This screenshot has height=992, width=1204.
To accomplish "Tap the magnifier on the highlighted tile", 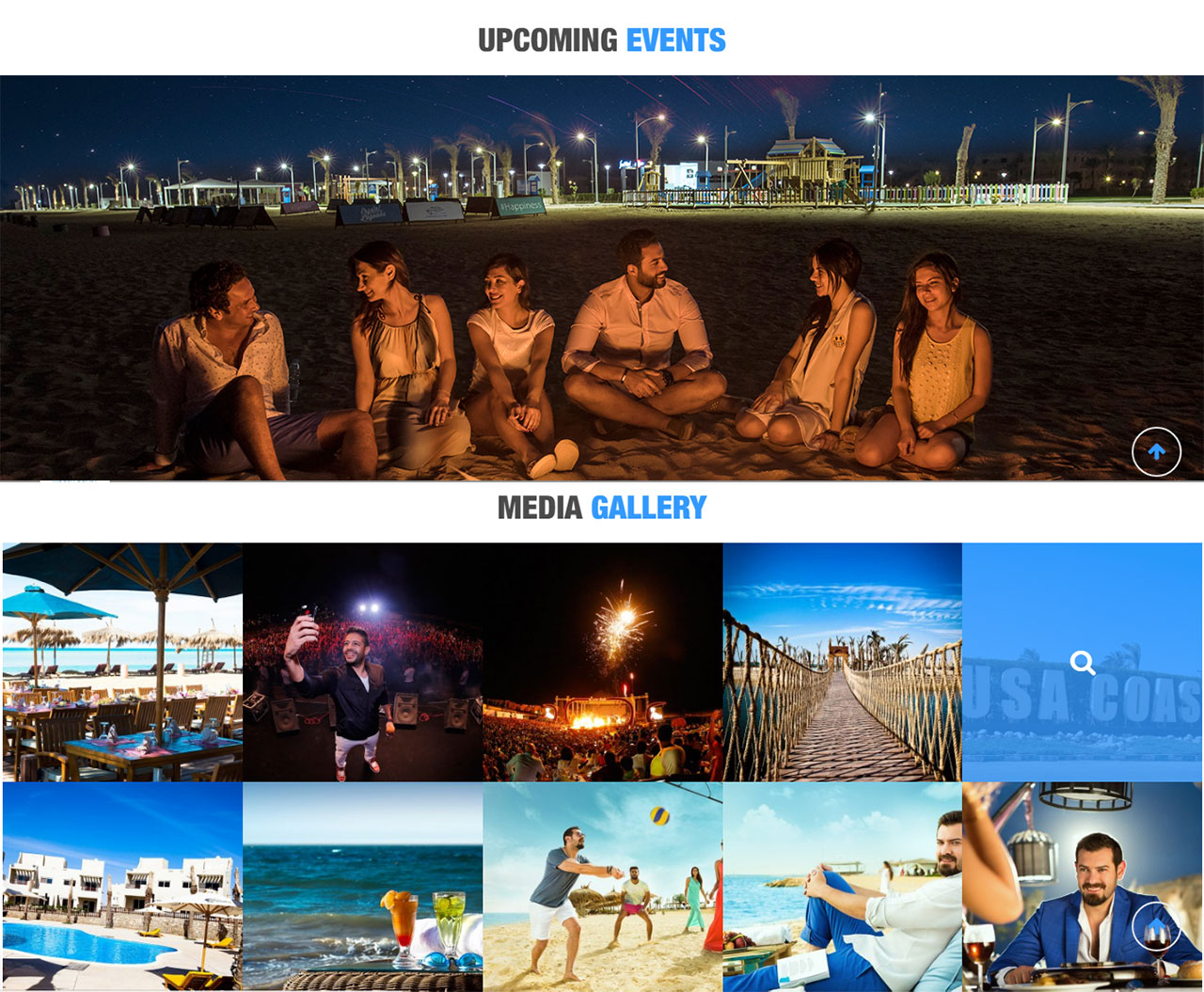I will (x=1083, y=663).
